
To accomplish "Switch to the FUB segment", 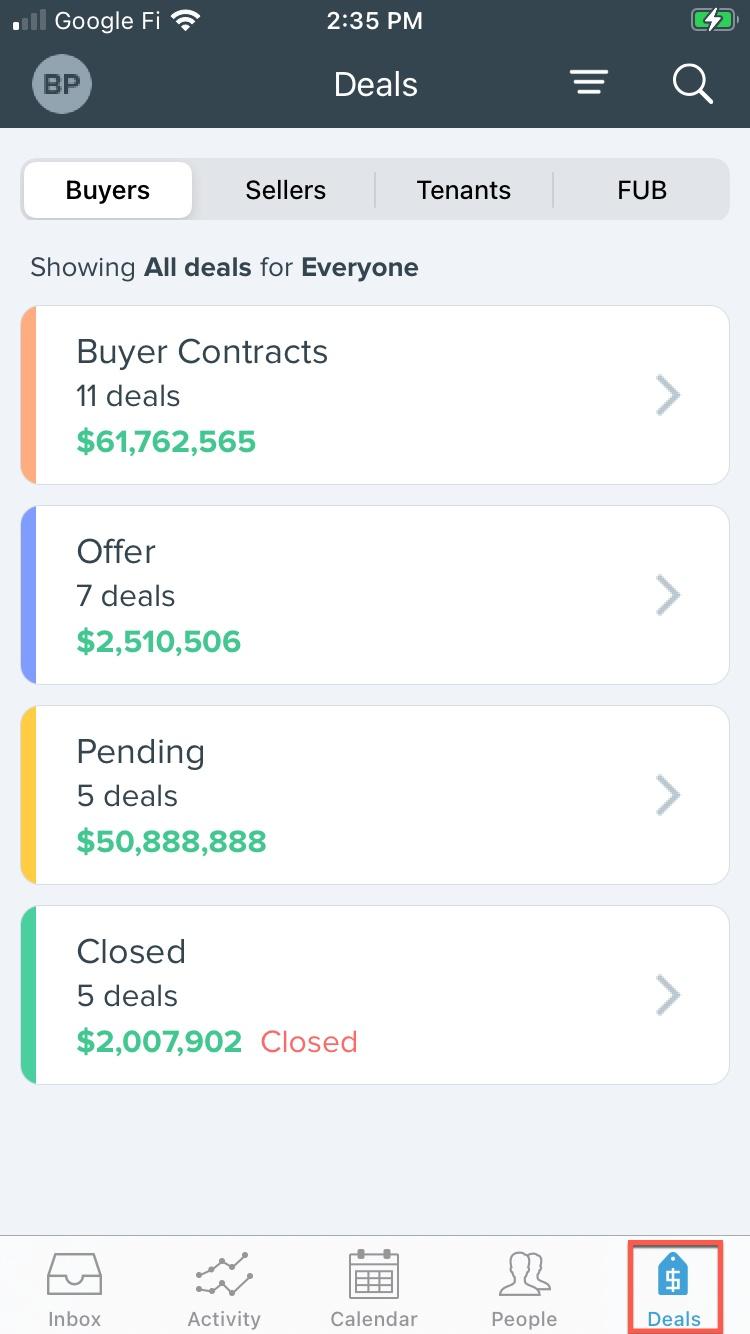I will tap(642, 190).
